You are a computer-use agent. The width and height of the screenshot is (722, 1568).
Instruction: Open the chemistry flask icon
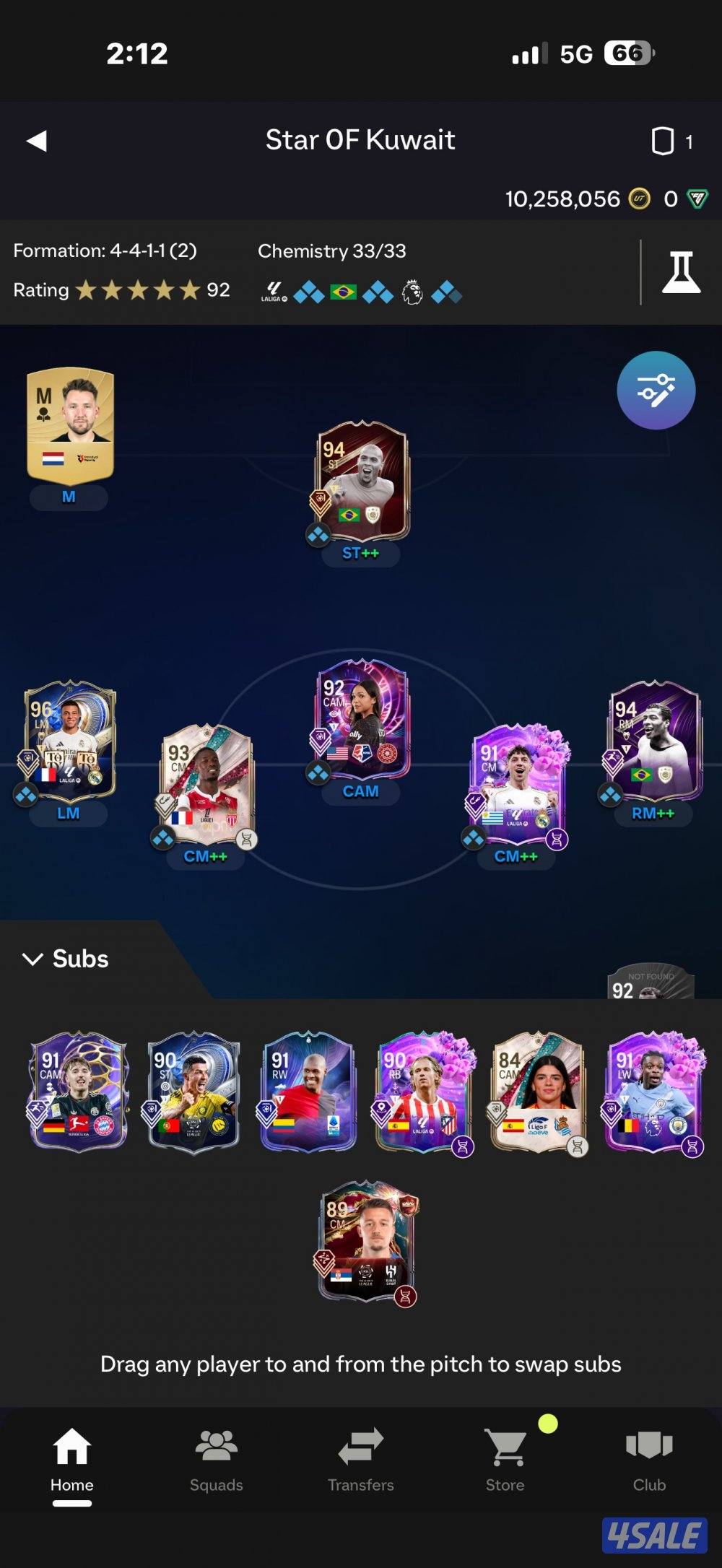(x=681, y=272)
